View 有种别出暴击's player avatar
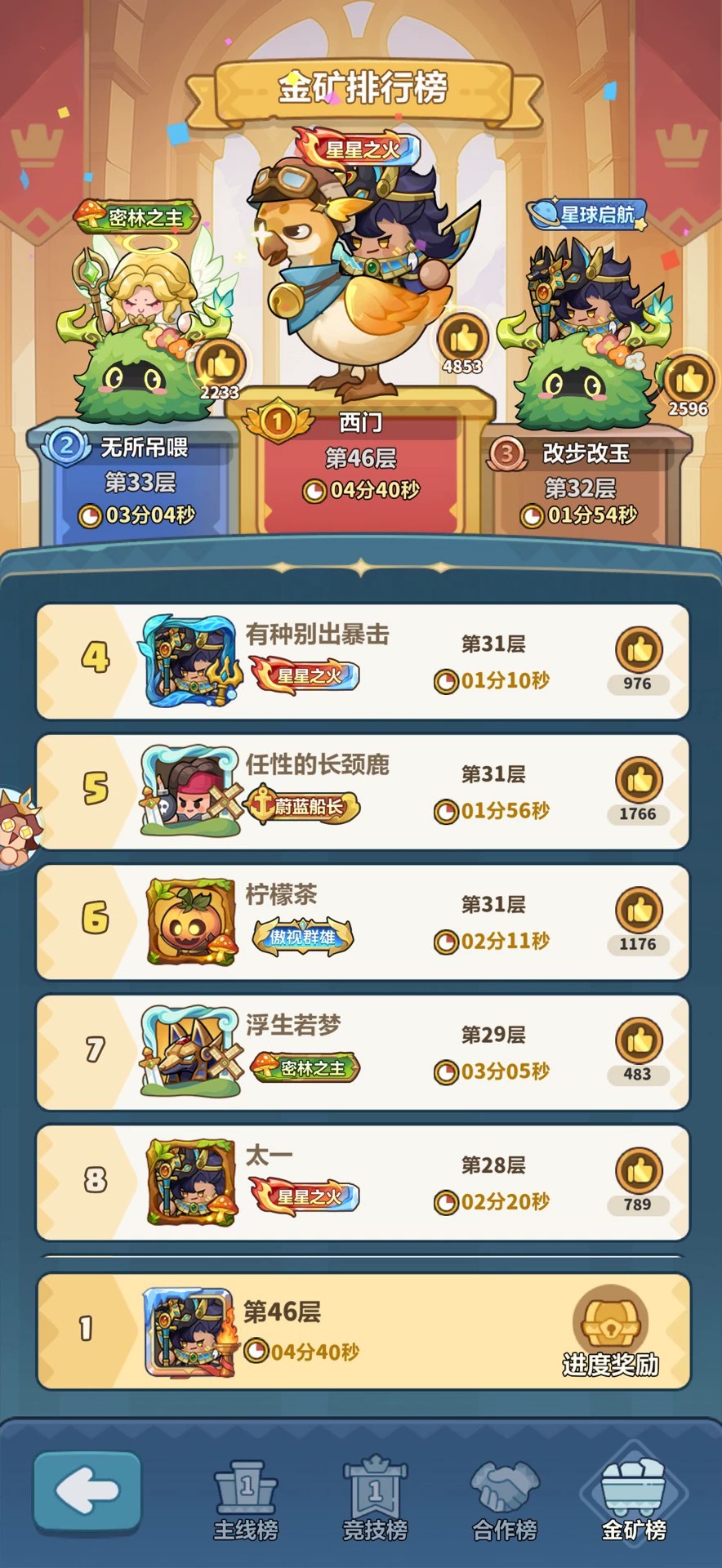722x1568 pixels. pos(191,661)
